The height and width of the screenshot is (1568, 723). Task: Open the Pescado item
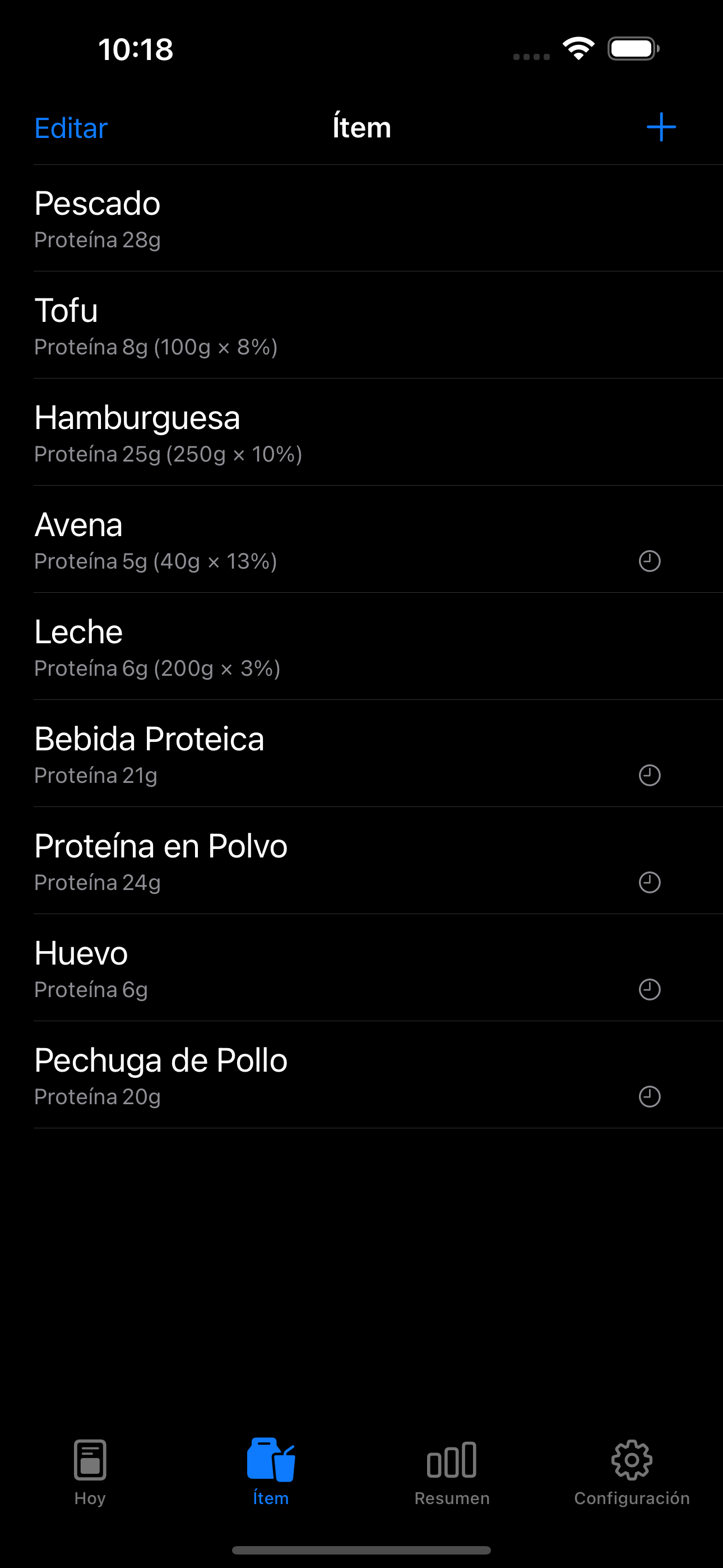point(361,219)
